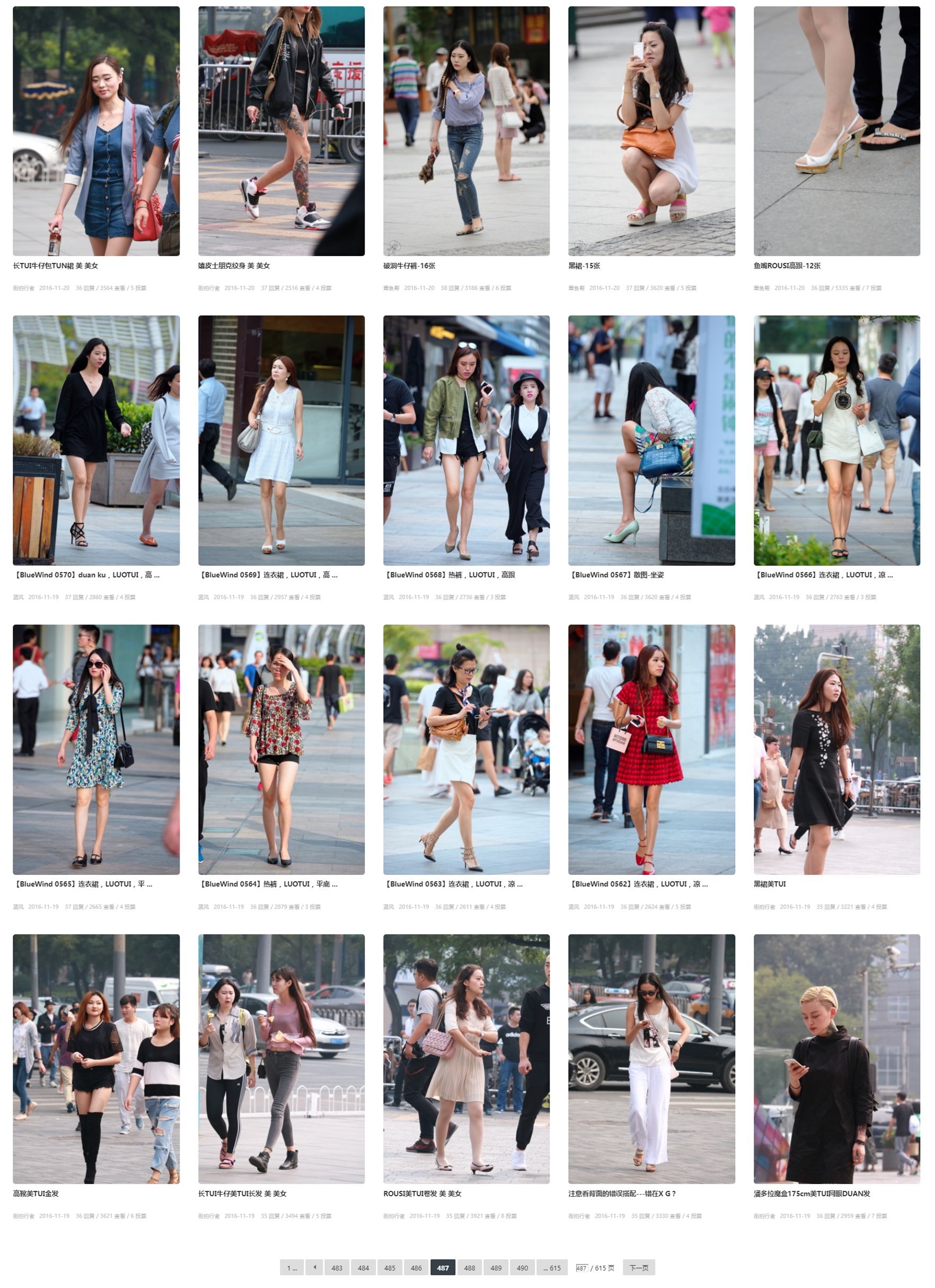
Task: Open the post '长TUI牛仔包TUN裙'
Action: tap(55, 266)
